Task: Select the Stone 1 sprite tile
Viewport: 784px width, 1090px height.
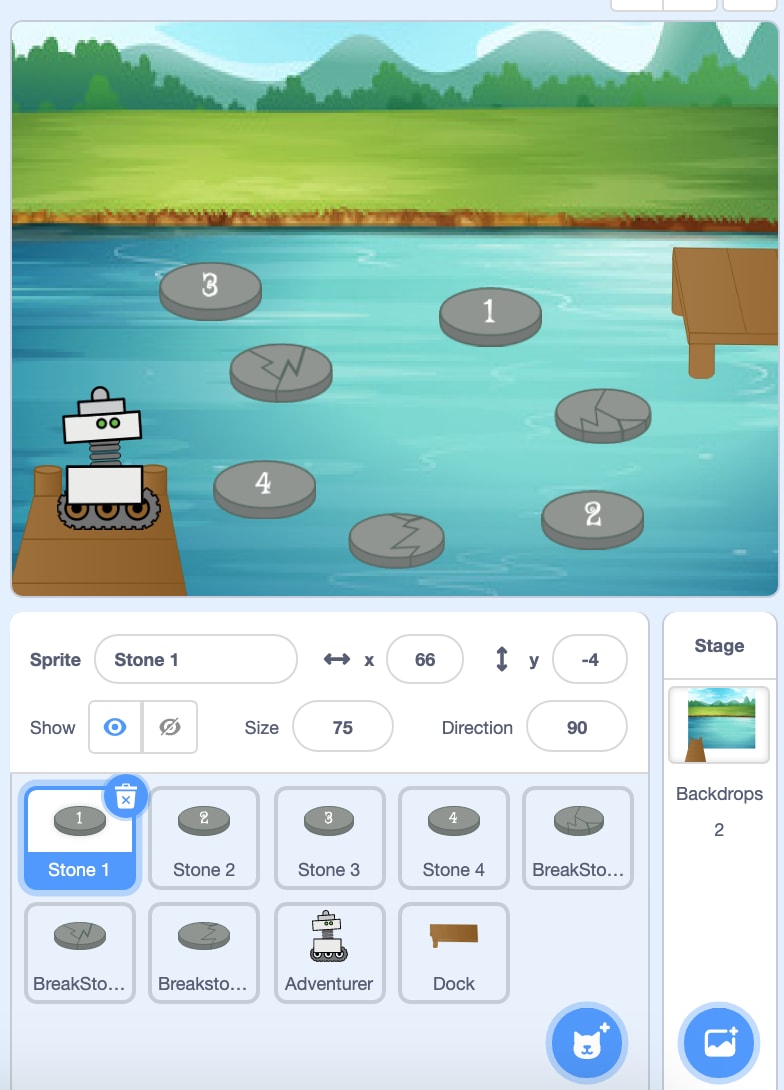Action: tap(79, 839)
